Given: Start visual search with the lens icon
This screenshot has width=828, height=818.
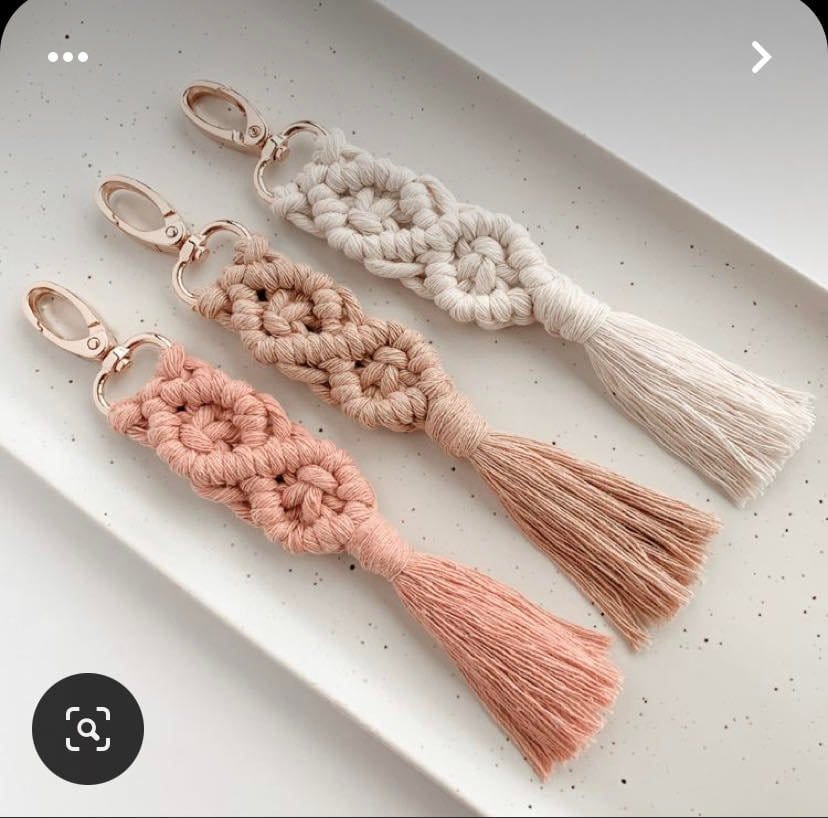Looking at the screenshot, I should point(88,728).
